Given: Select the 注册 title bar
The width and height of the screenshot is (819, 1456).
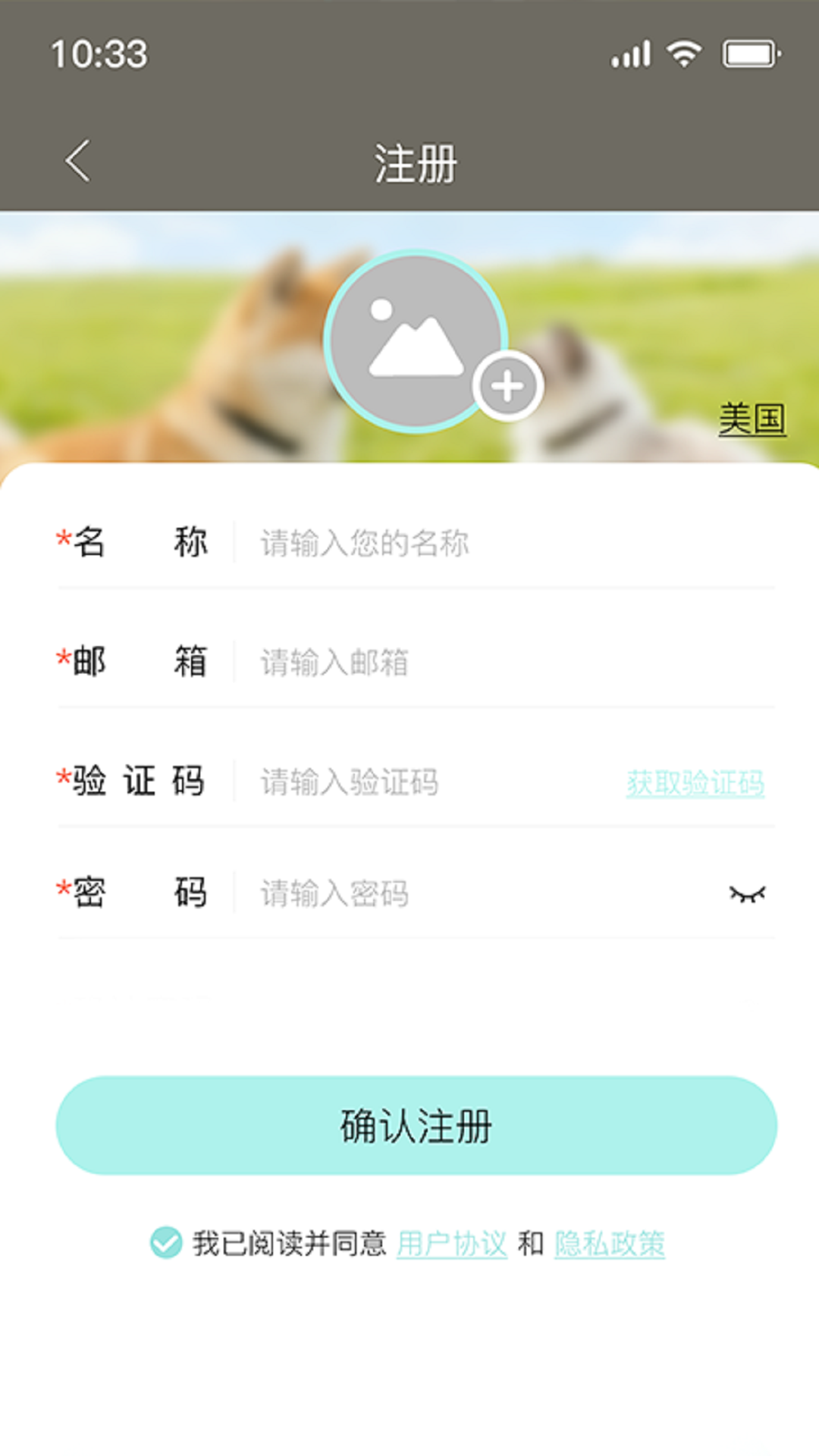Looking at the screenshot, I should click(x=414, y=162).
